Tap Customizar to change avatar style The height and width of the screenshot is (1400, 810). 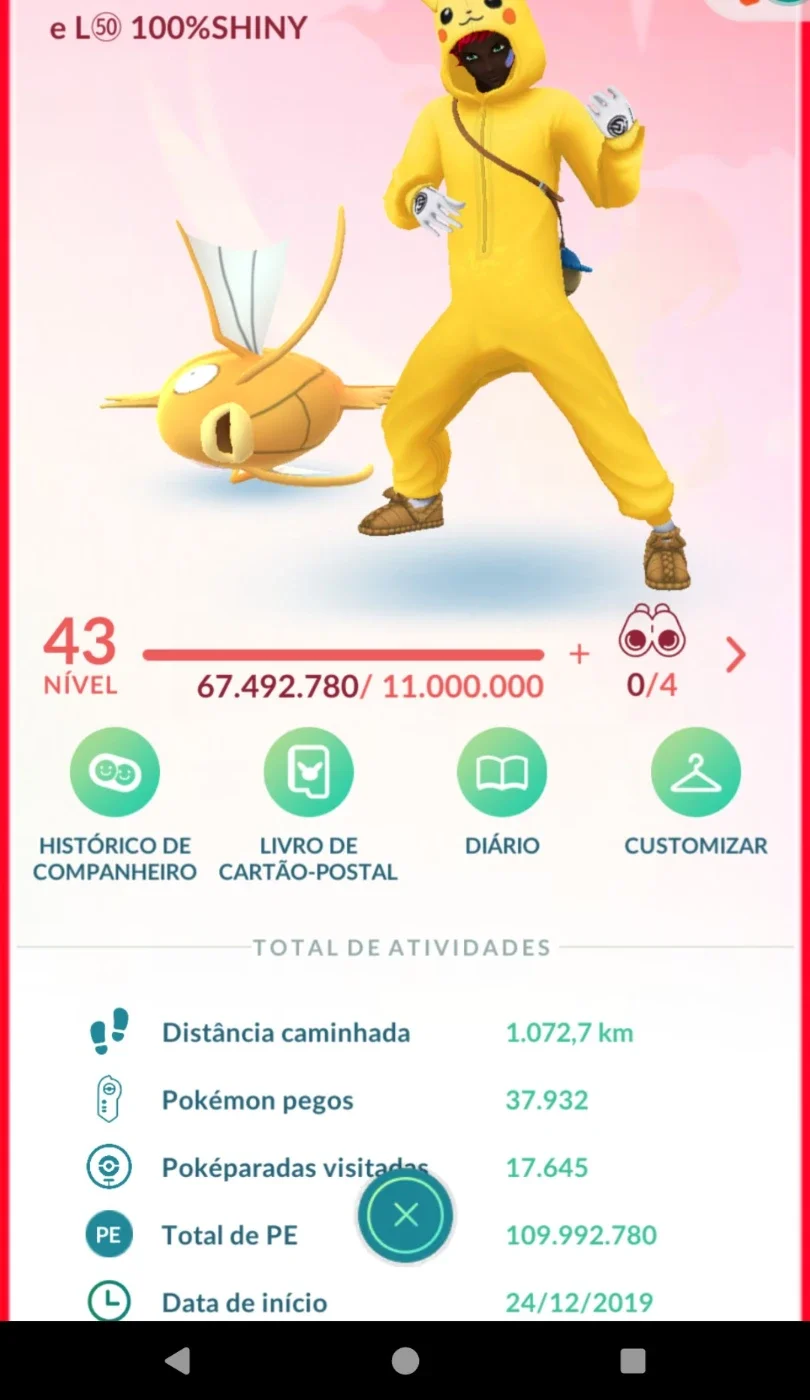696,772
